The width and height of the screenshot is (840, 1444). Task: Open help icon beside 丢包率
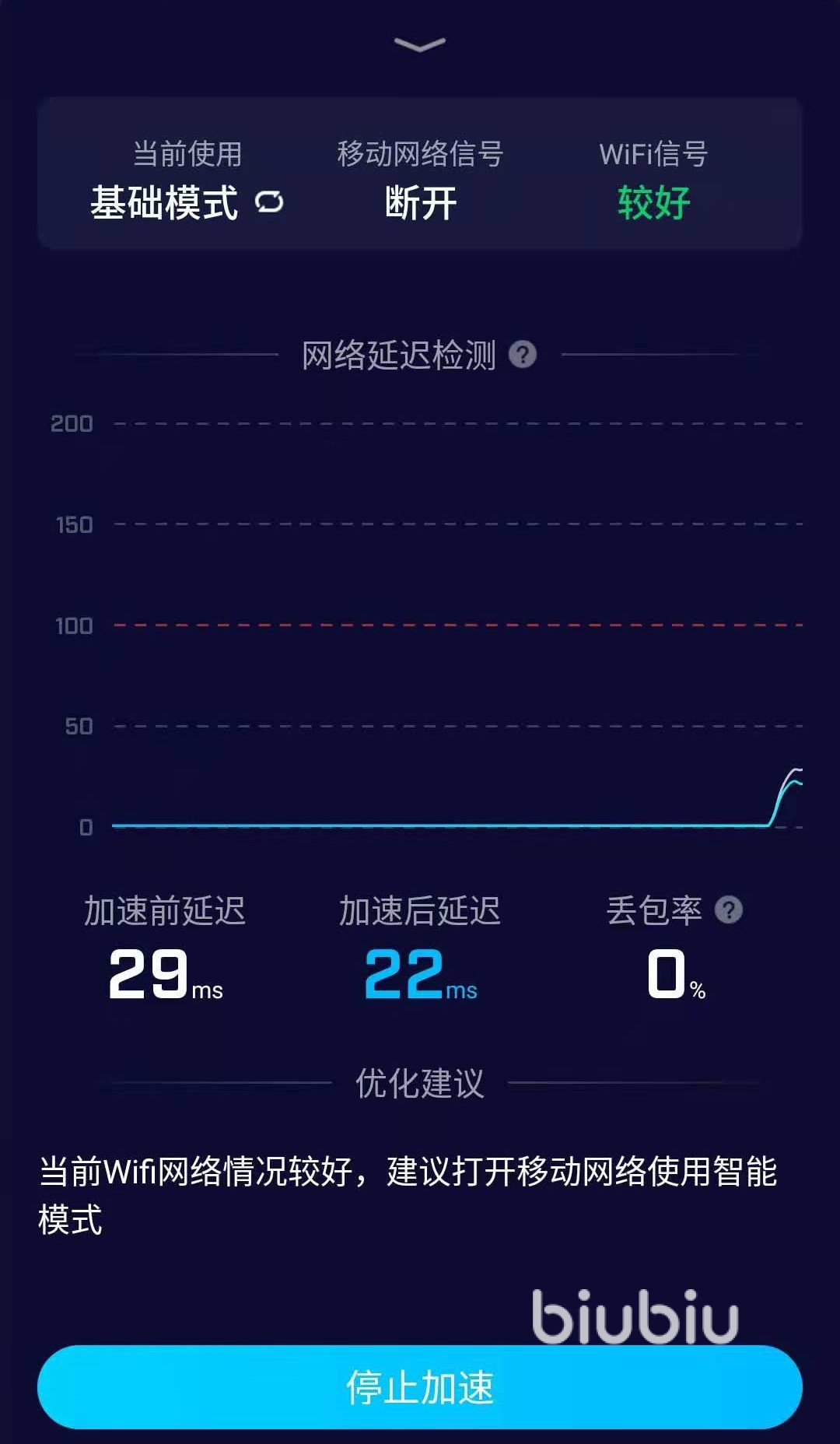pyautogui.click(x=729, y=910)
